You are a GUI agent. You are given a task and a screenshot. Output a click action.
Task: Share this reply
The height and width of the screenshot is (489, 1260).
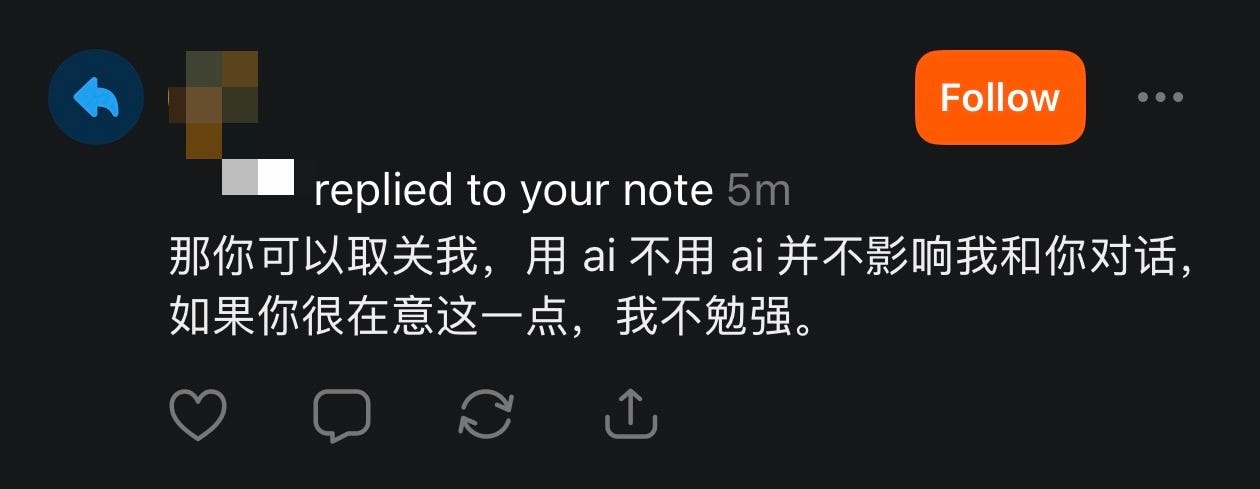[x=631, y=413]
